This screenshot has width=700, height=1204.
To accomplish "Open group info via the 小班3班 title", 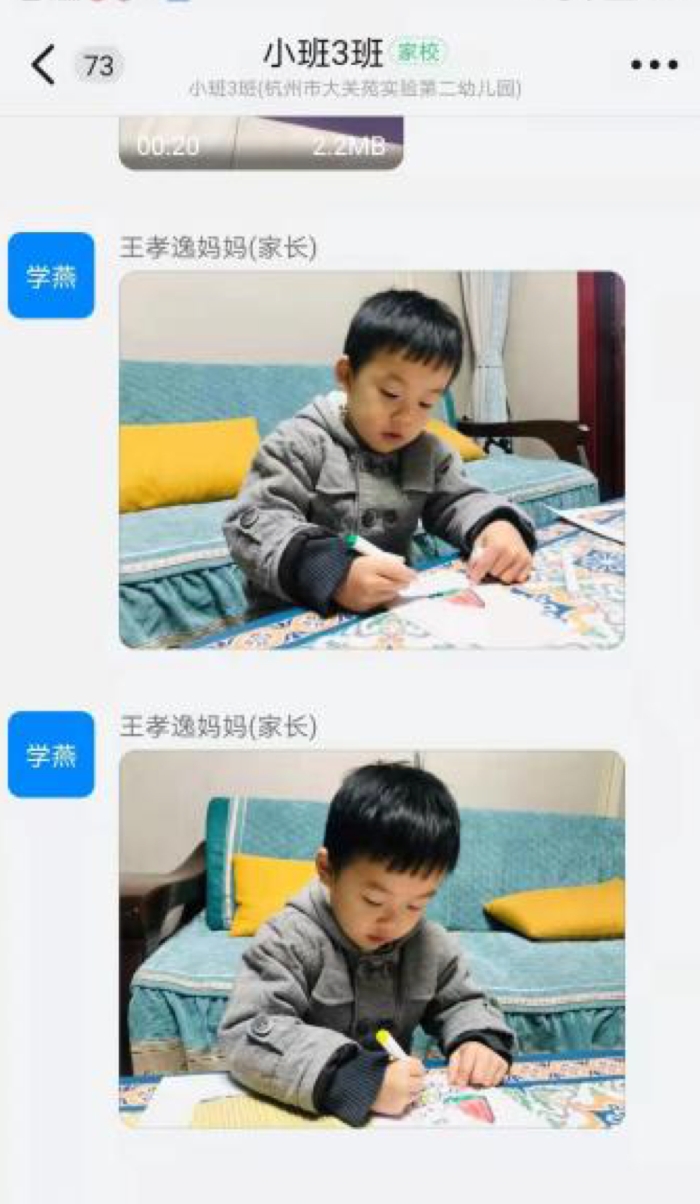I will pos(322,54).
